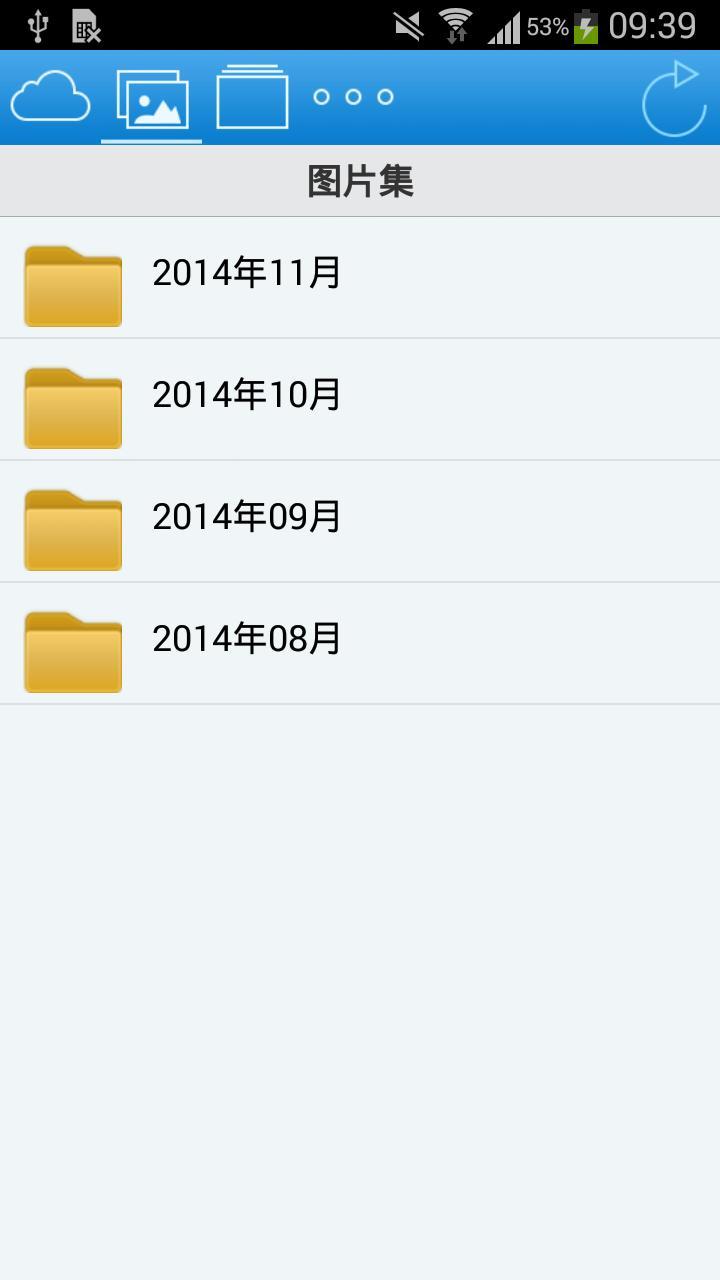This screenshot has width=720, height=1280.
Task: View the 2014年09月 folder
Action: point(360,521)
